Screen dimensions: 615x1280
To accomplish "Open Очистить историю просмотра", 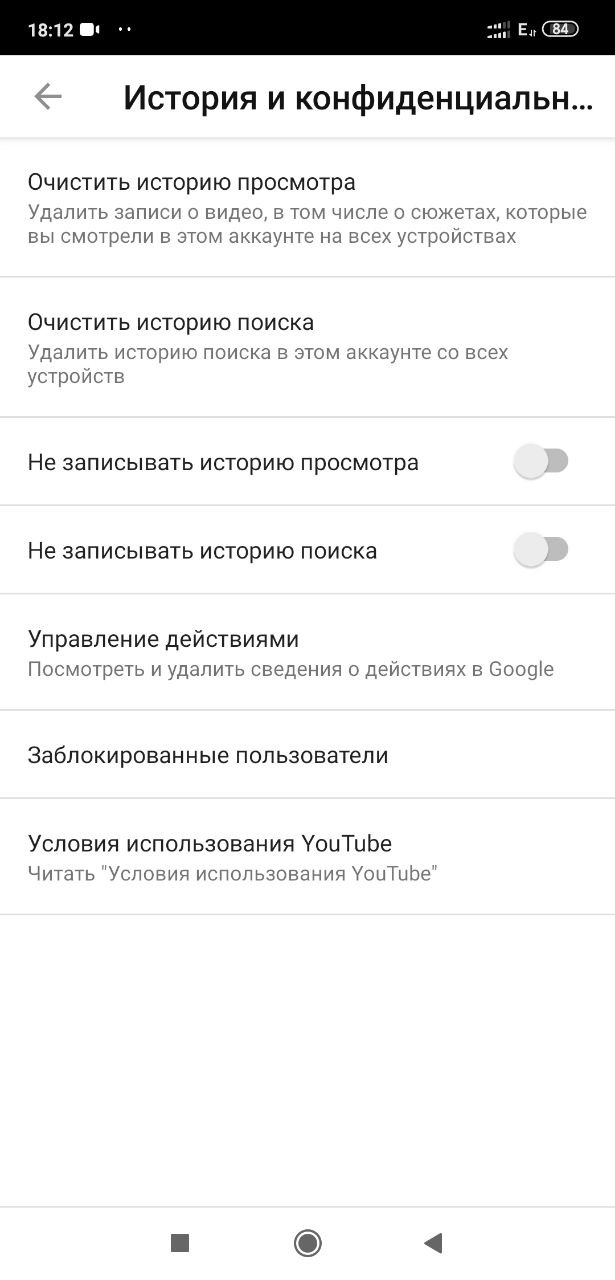I will [307, 208].
